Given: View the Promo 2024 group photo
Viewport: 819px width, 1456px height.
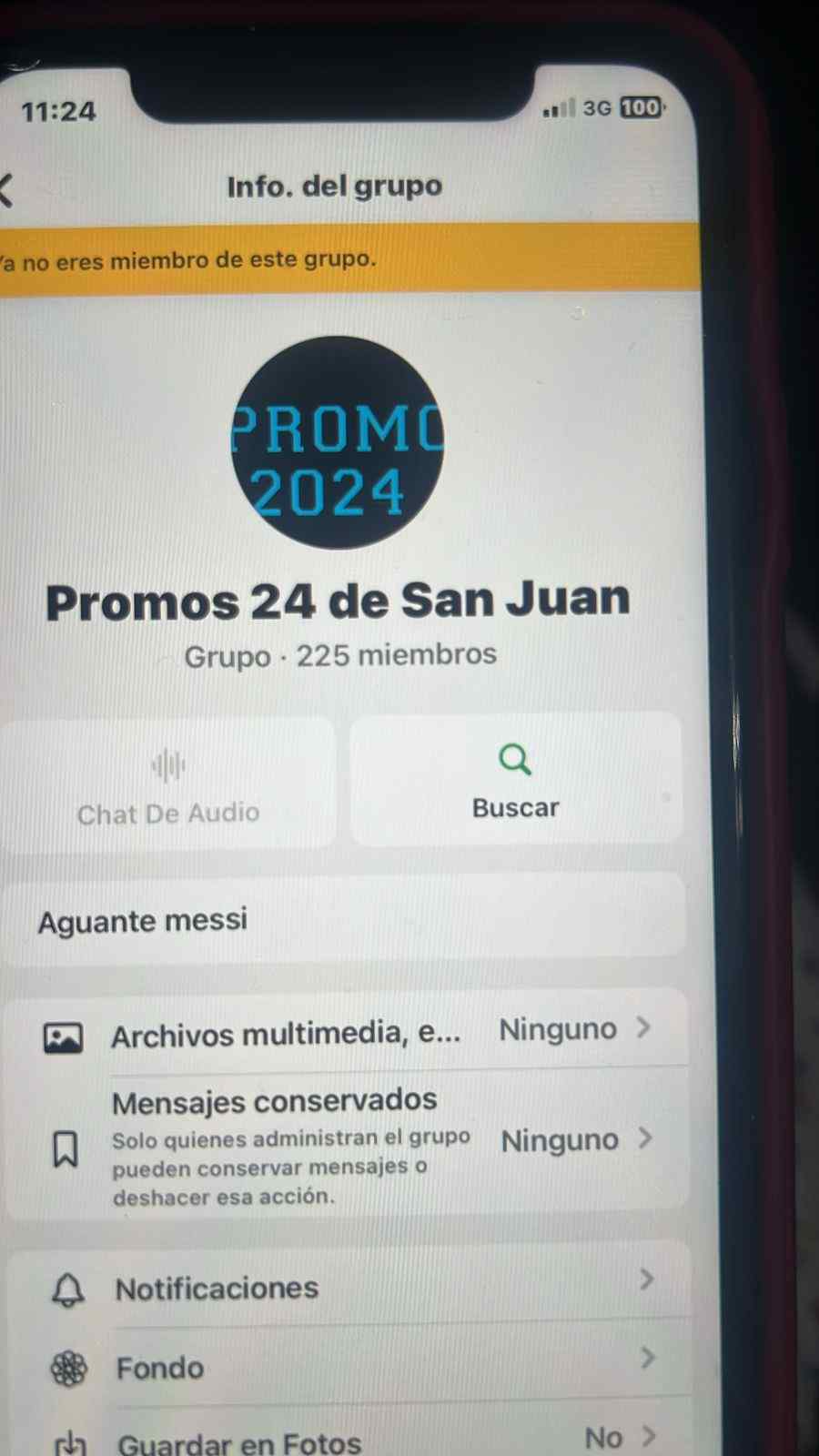Looking at the screenshot, I should (337, 443).
